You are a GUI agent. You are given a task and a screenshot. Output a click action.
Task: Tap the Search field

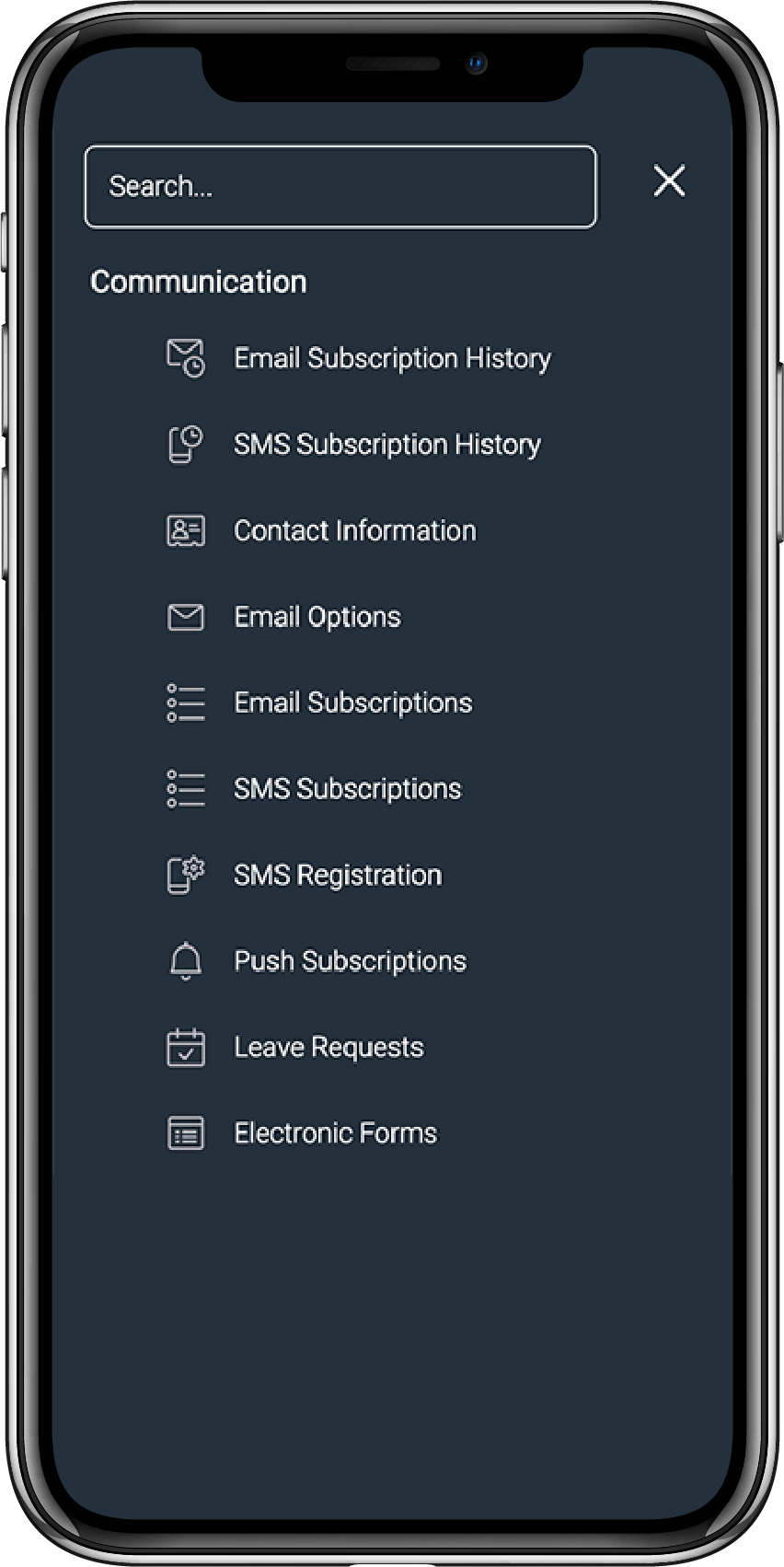(x=340, y=186)
